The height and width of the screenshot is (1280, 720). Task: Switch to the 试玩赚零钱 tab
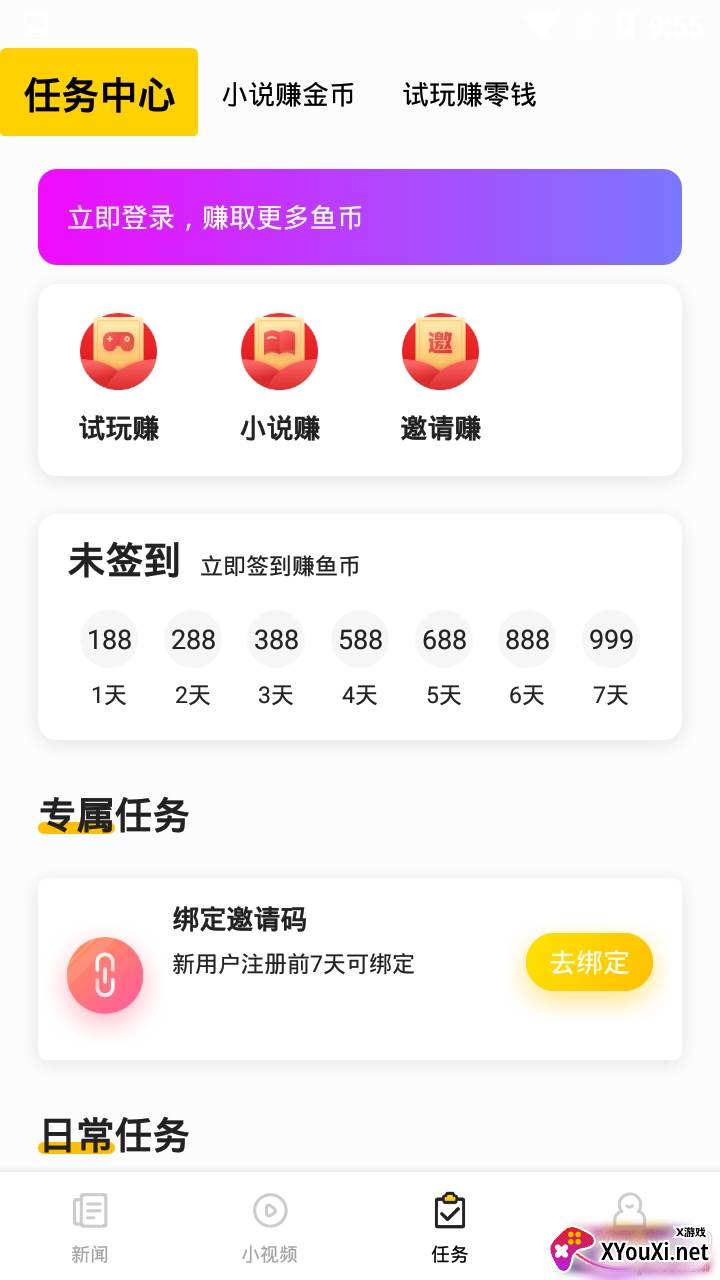pos(469,95)
